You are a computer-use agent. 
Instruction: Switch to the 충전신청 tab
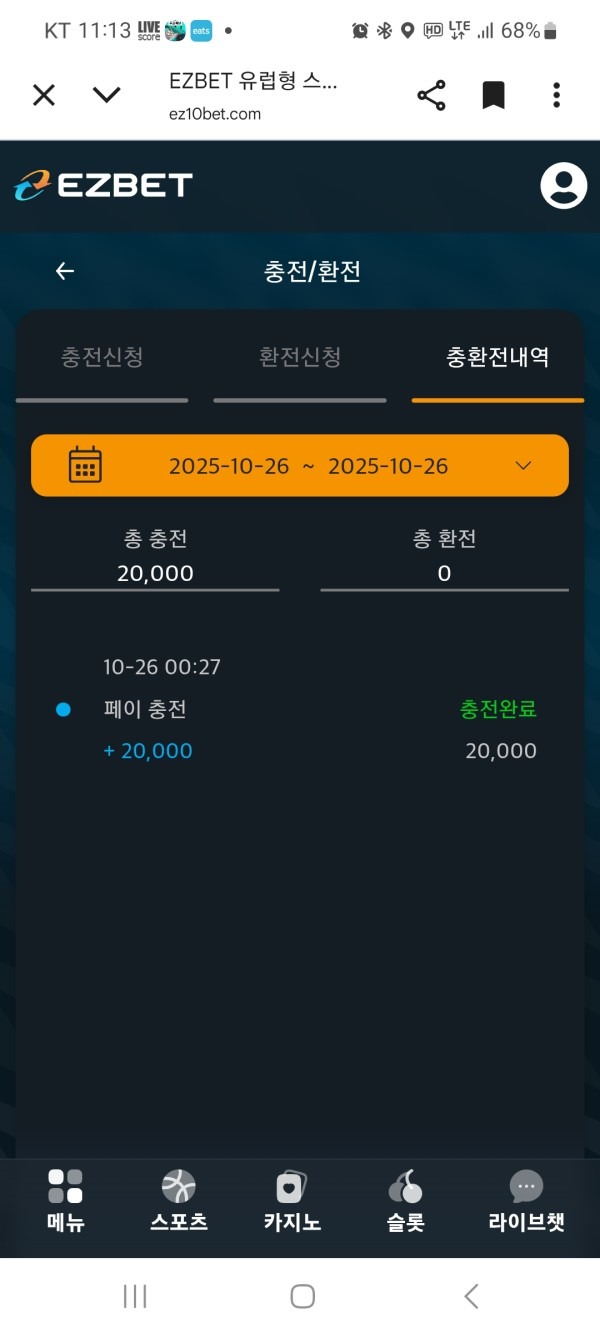point(102,358)
